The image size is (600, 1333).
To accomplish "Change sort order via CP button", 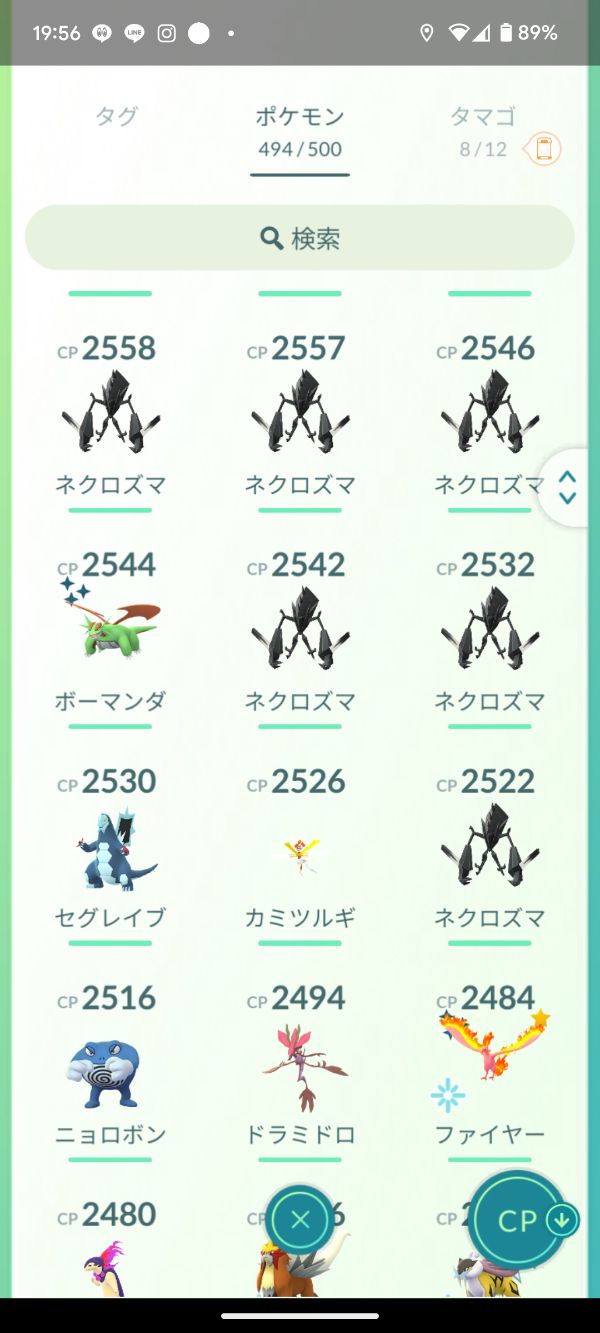I will pyautogui.click(x=518, y=1220).
